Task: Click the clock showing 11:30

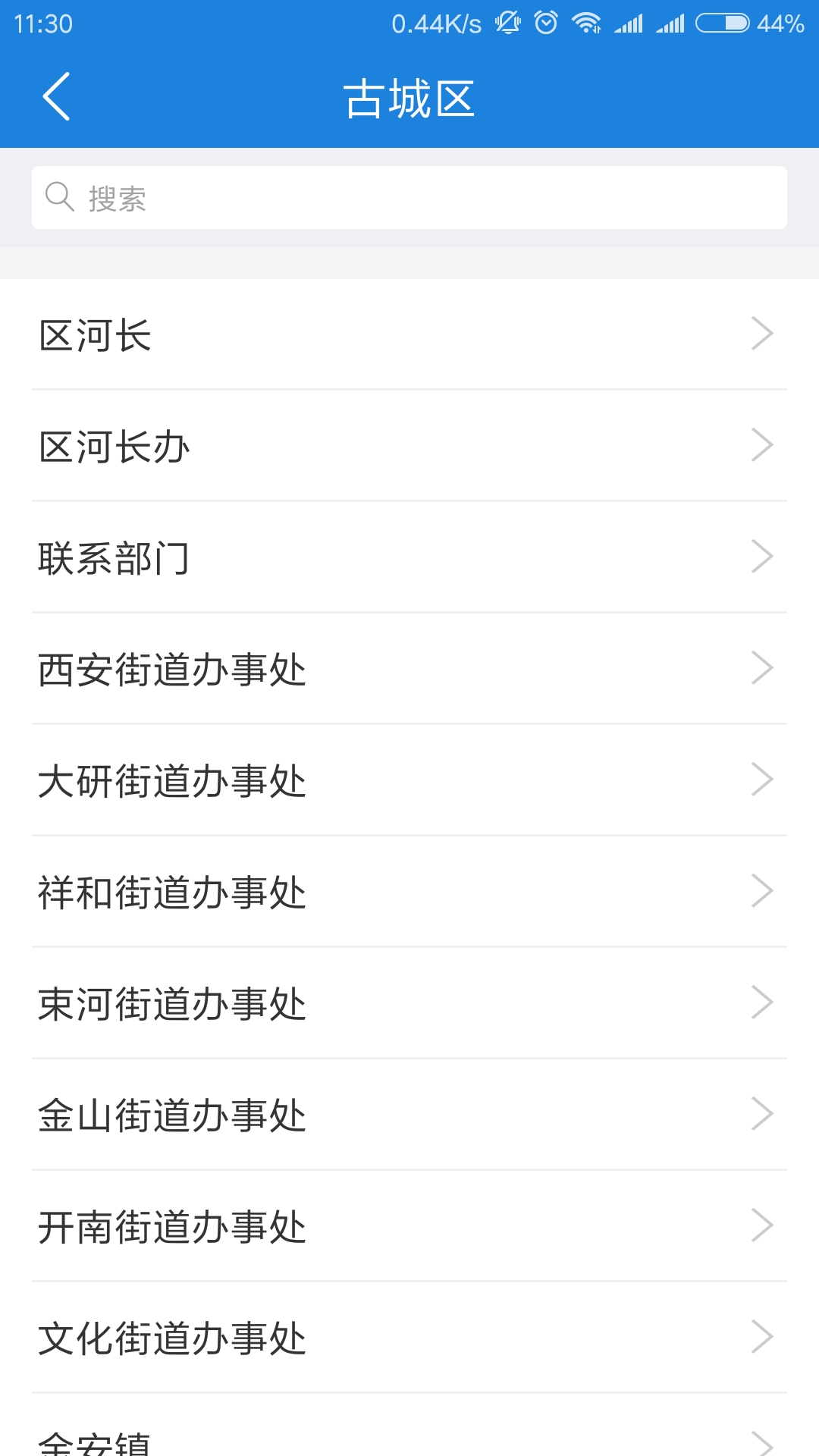Action: (x=42, y=23)
